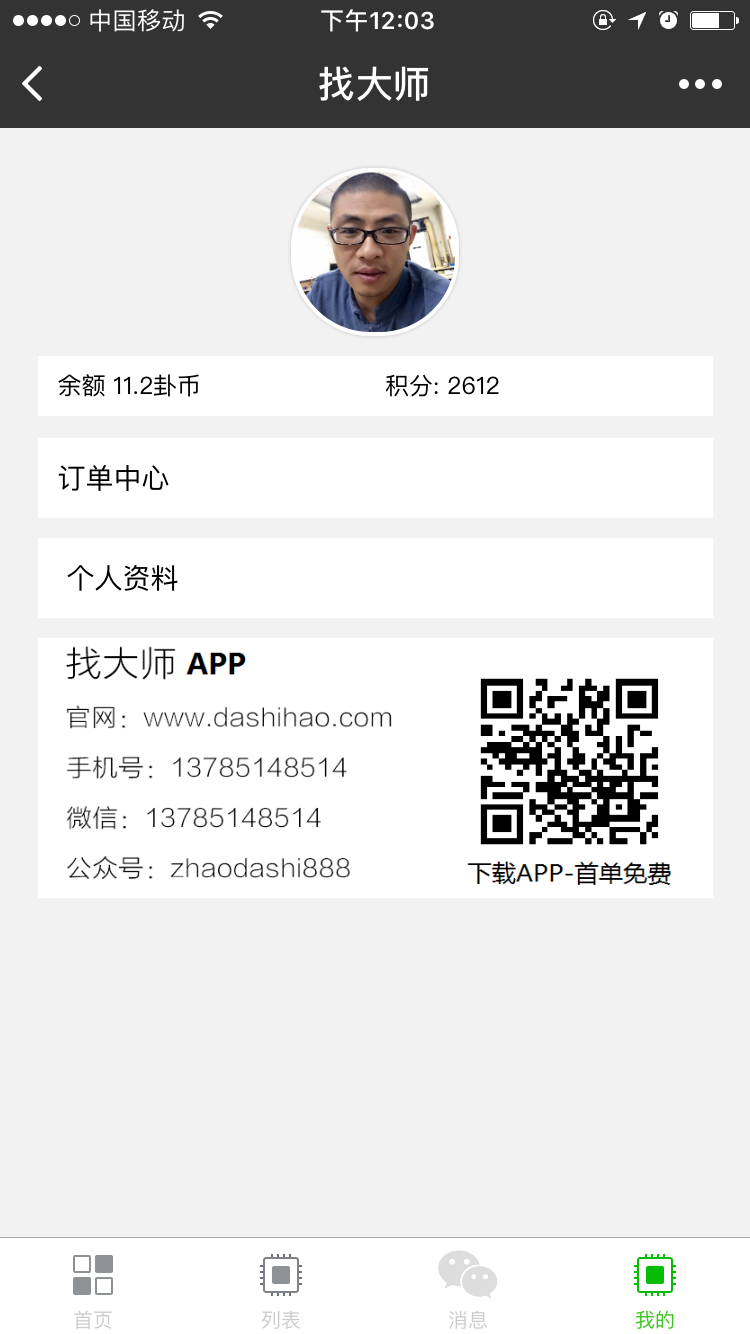The height and width of the screenshot is (1334, 750).
Task: Switch to the 列表 tab
Action: pos(281,1289)
